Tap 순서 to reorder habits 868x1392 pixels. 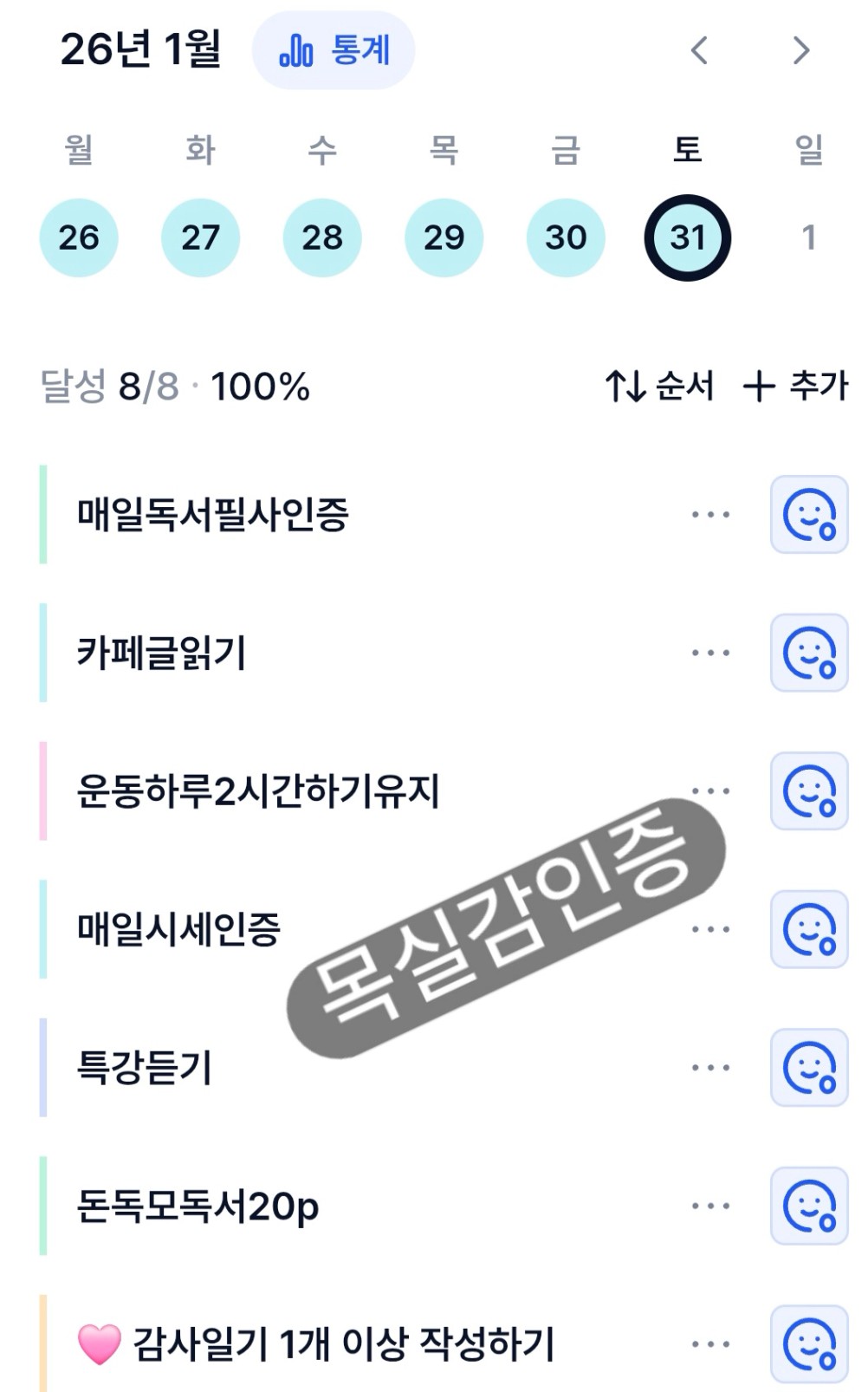[x=660, y=386]
